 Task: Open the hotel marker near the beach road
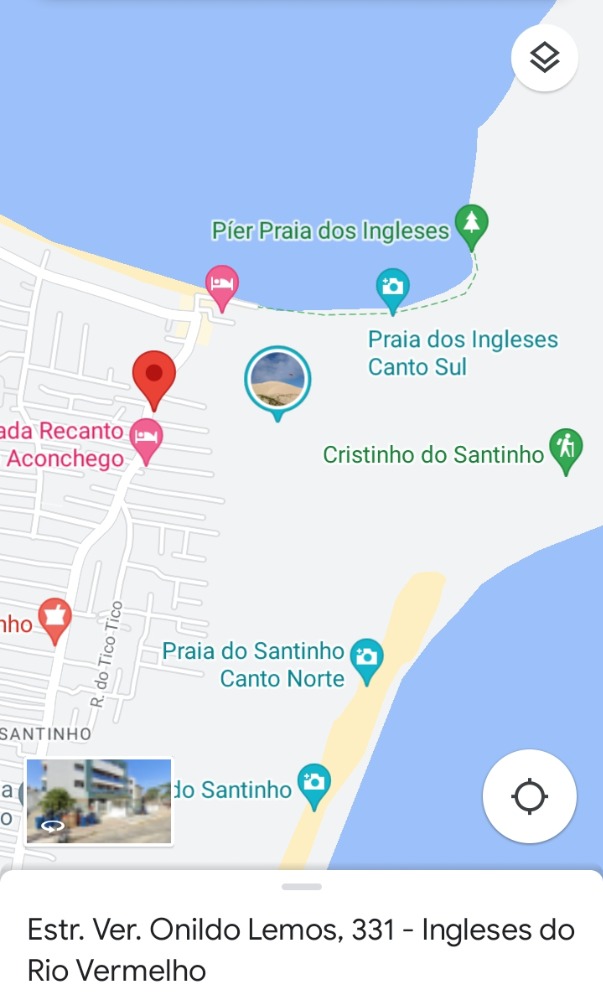pos(222,285)
